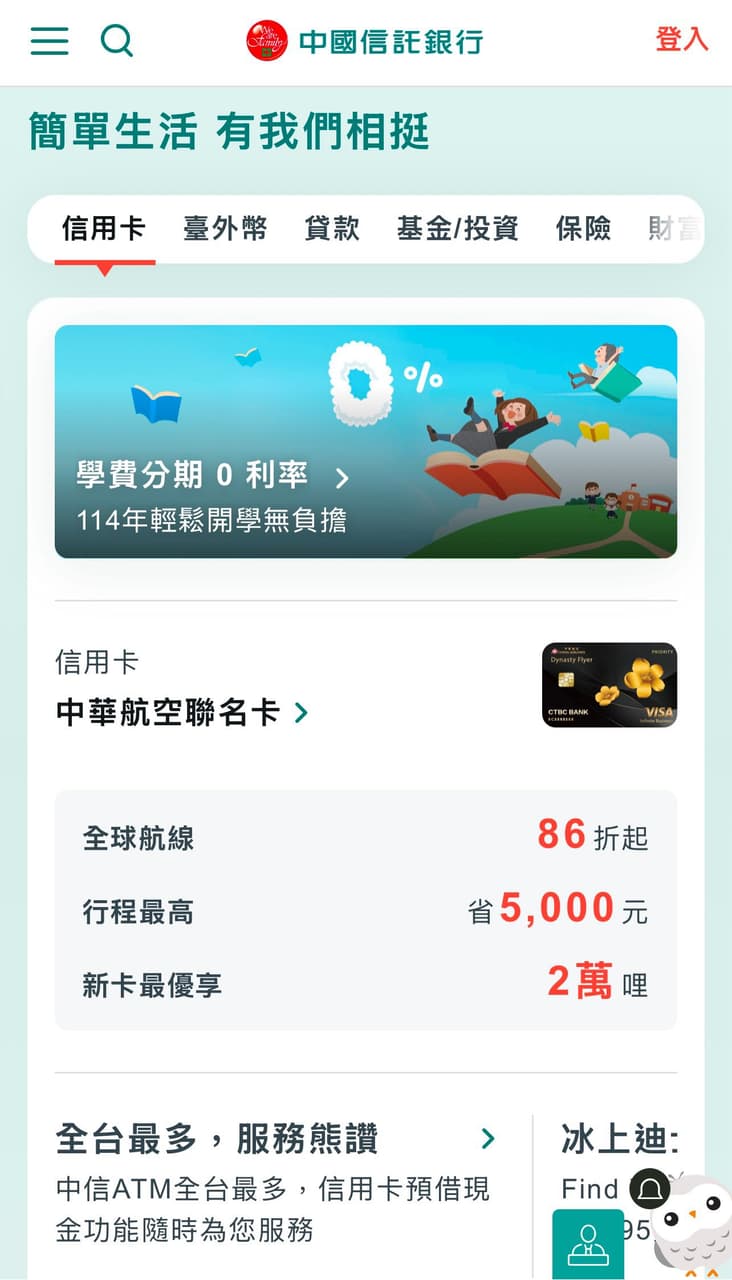The height and width of the screenshot is (1280, 732).
Task: Open the 基金/投資 tab
Action: tap(458, 229)
